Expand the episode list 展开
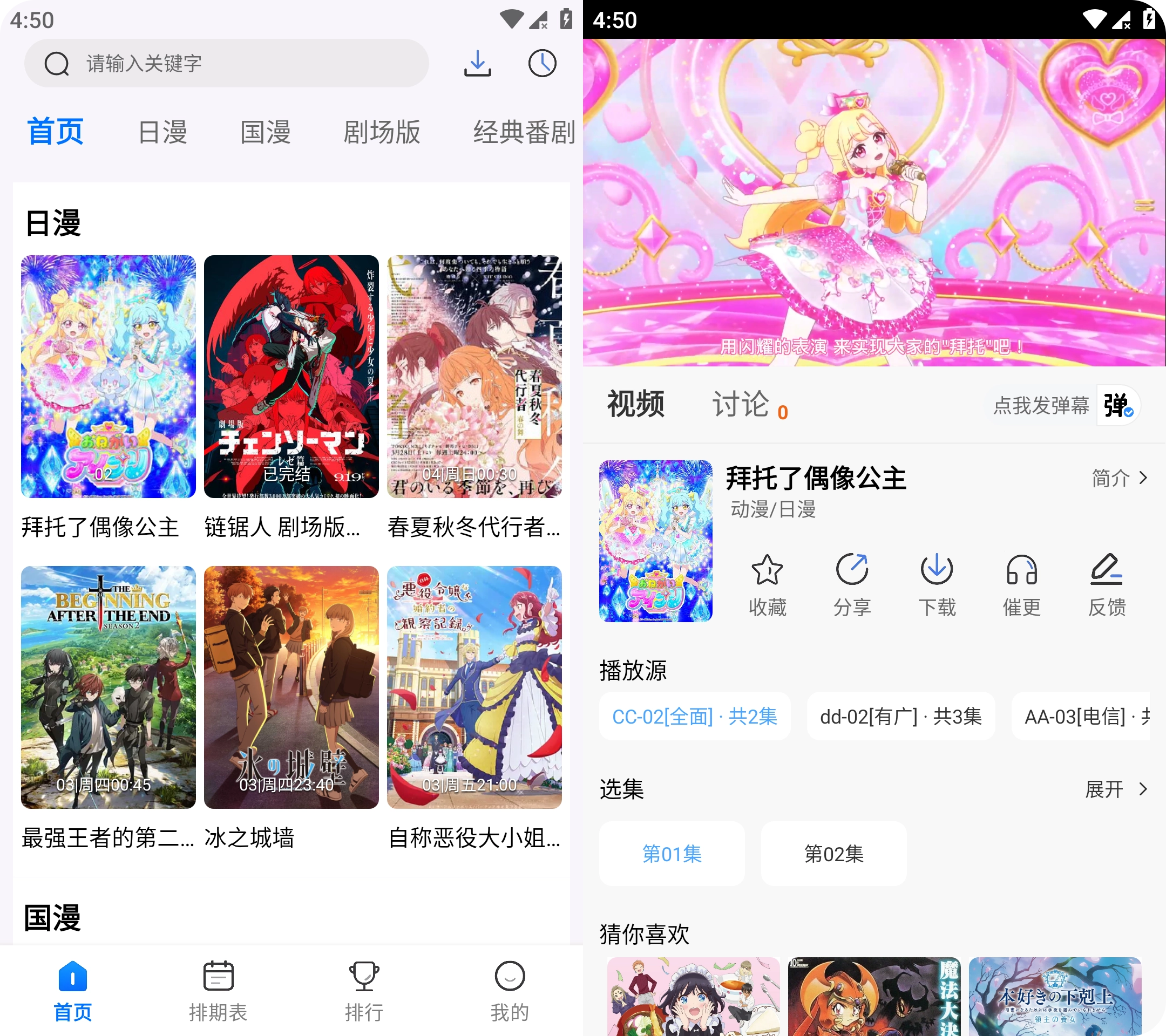 pos(1115,789)
